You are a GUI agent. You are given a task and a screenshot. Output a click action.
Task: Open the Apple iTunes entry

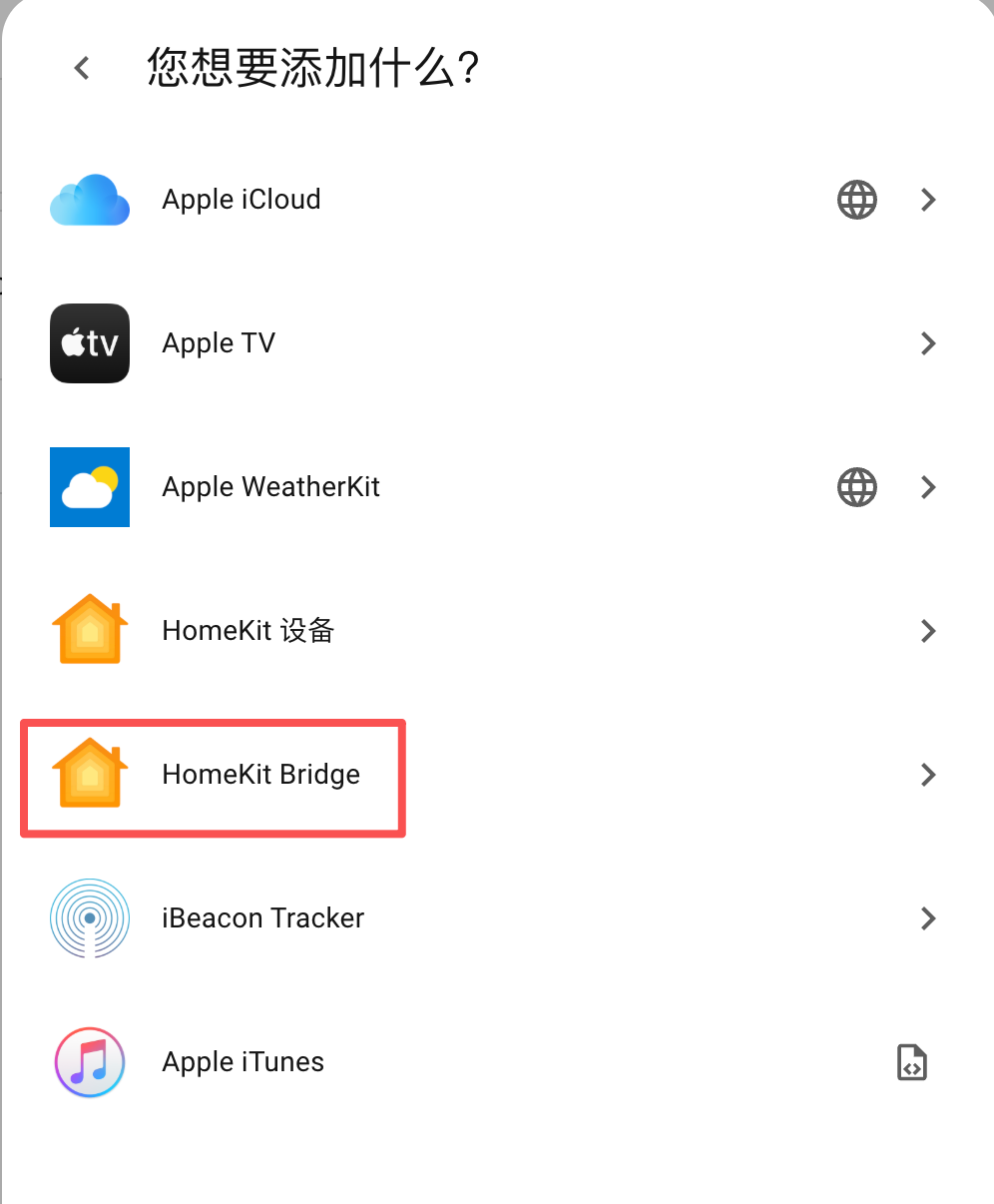243,1062
